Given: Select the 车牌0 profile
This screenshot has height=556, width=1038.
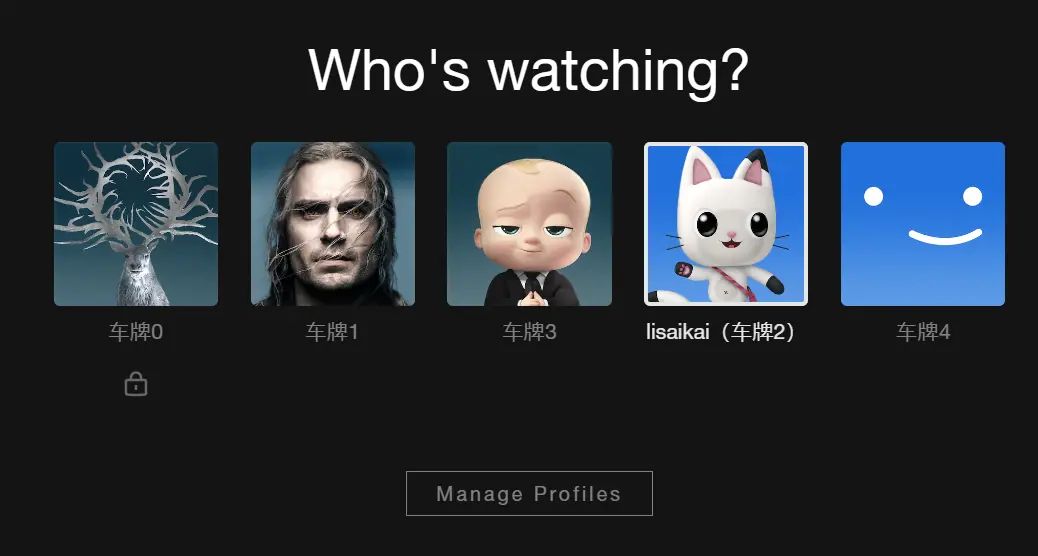Looking at the screenshot, I should pos(136,224).
